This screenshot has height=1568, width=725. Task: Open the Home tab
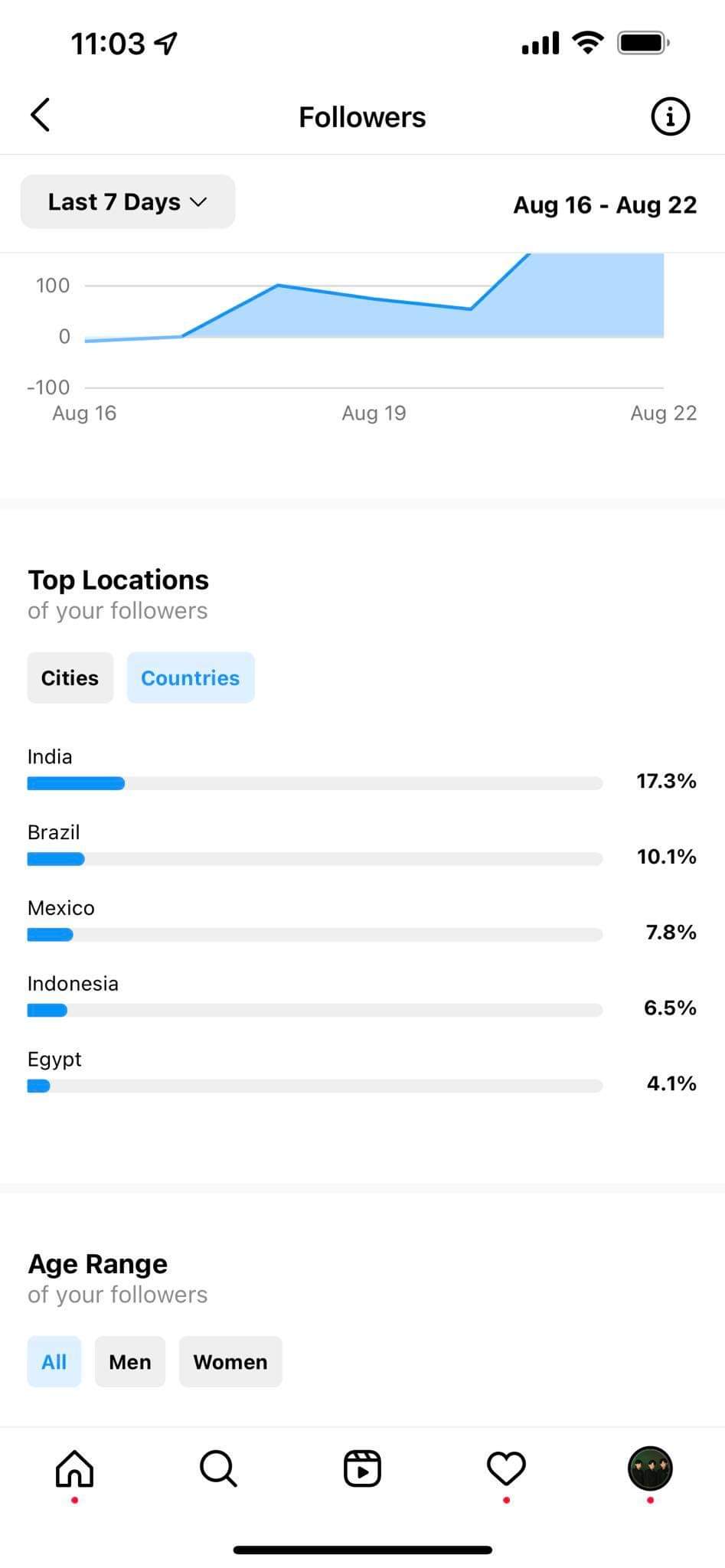coord(74,1468)
